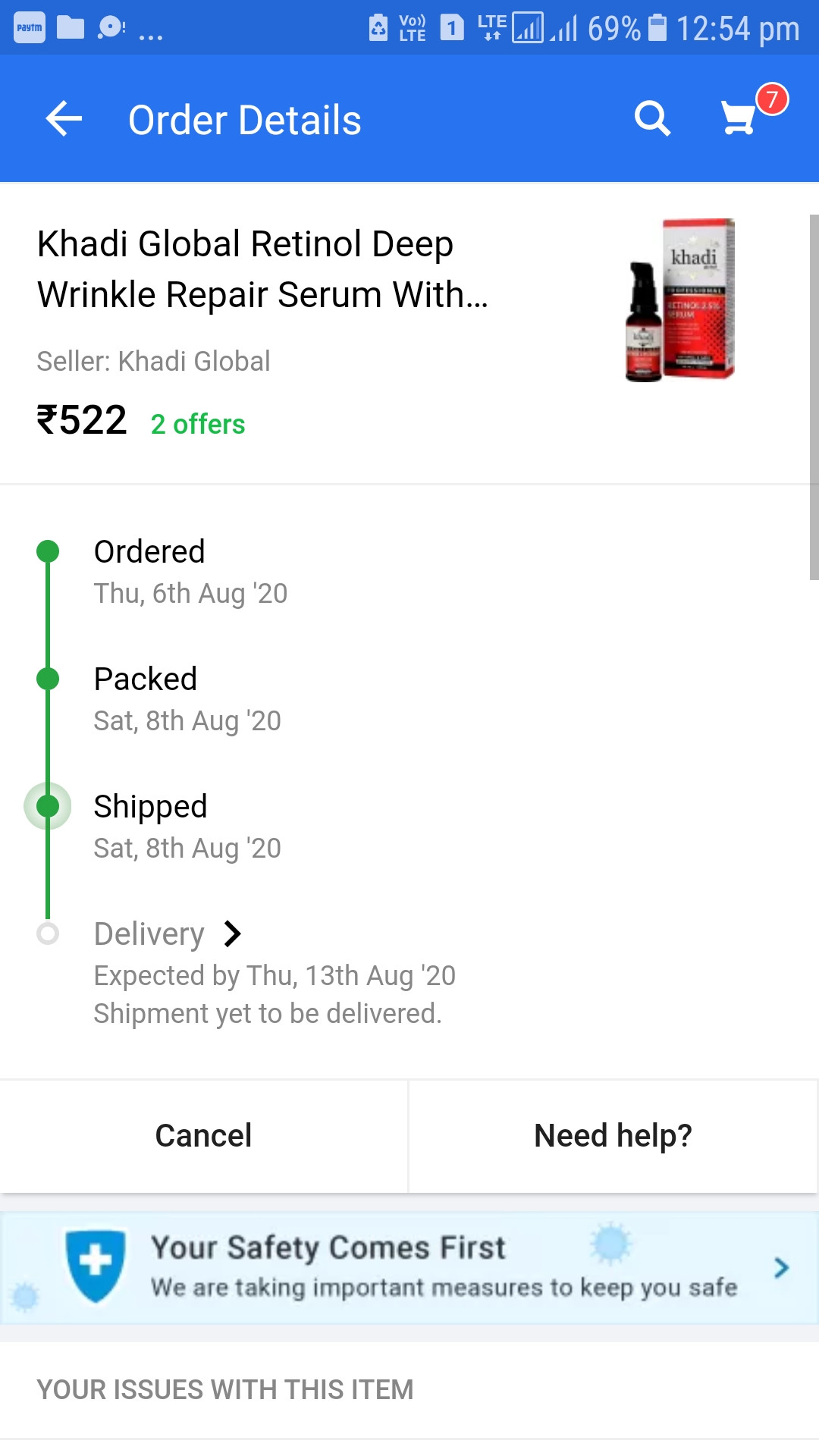Click the unfilled Delivery status circle
The width and height of the screenshot is (819, 1456).
[49, 934]
